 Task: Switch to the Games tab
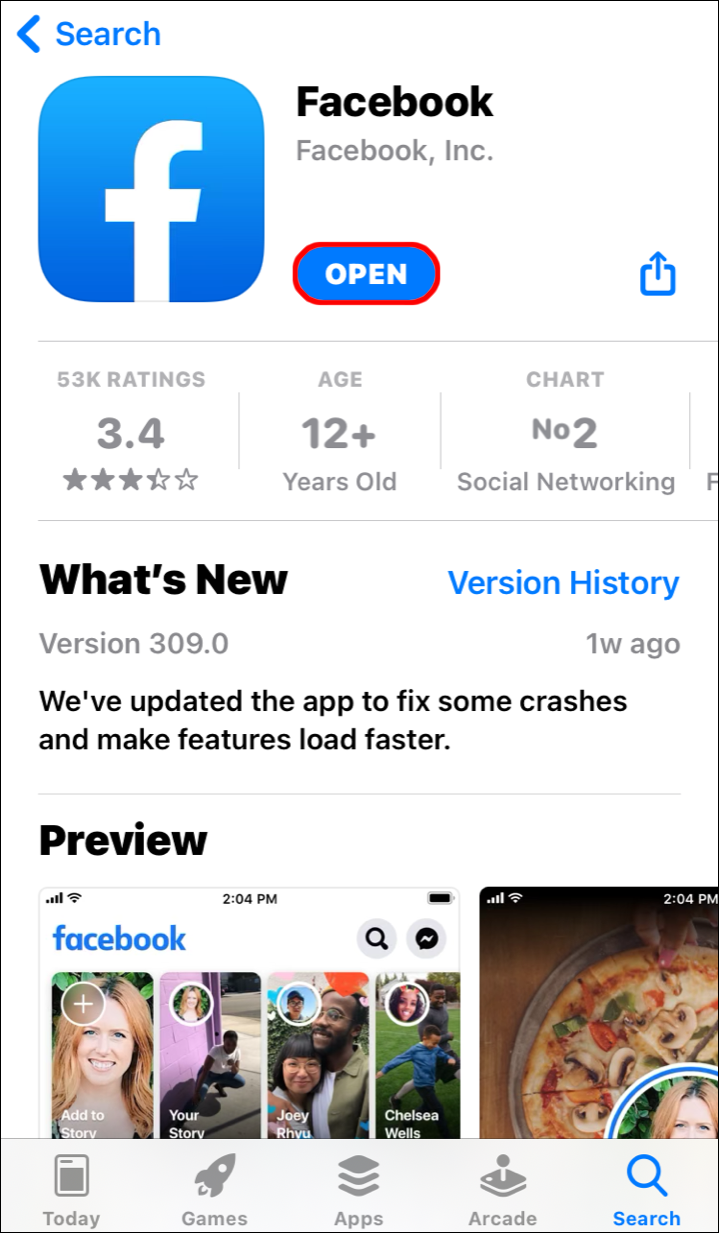tap(214, 1190)
